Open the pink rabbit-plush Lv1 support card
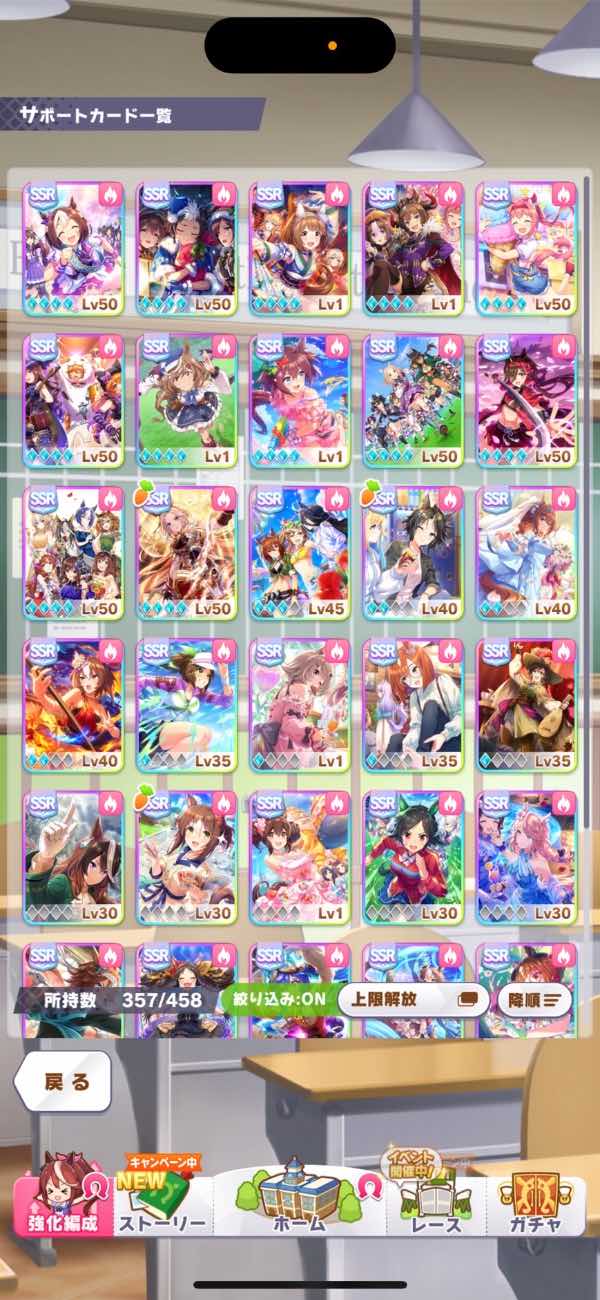 click(299, 704)
